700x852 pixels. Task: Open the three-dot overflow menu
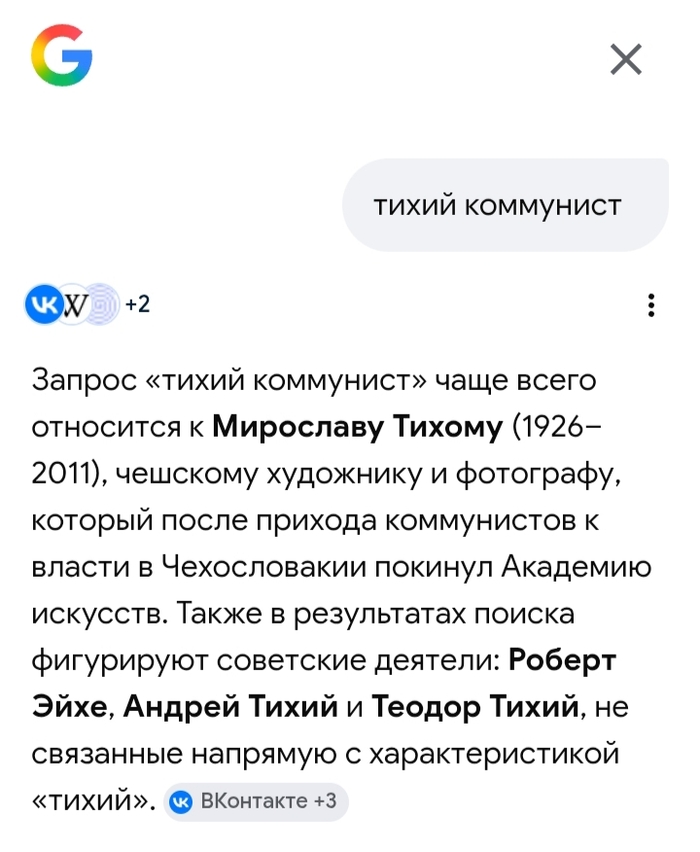tap(651, 305)
